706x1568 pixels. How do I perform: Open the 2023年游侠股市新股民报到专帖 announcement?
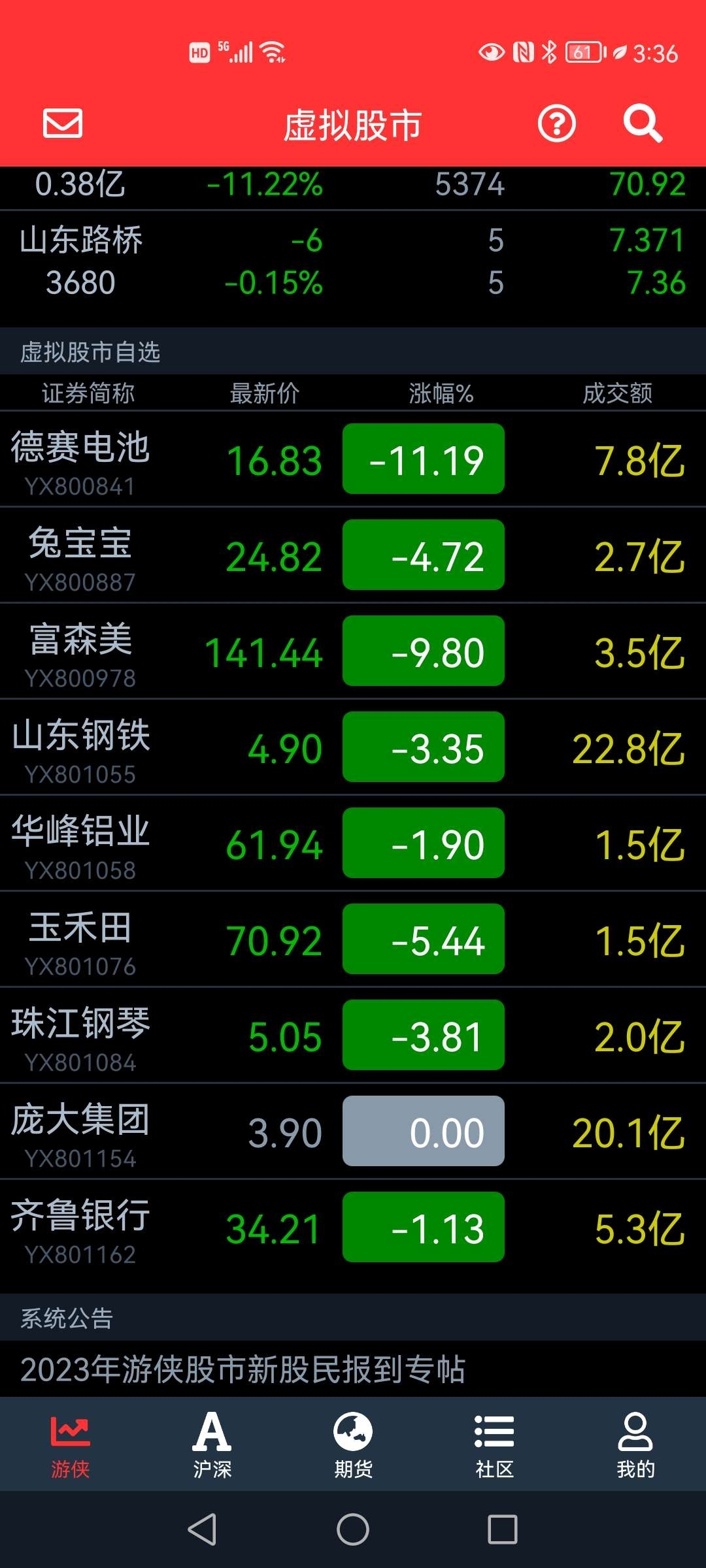(x=243, y=1369)
